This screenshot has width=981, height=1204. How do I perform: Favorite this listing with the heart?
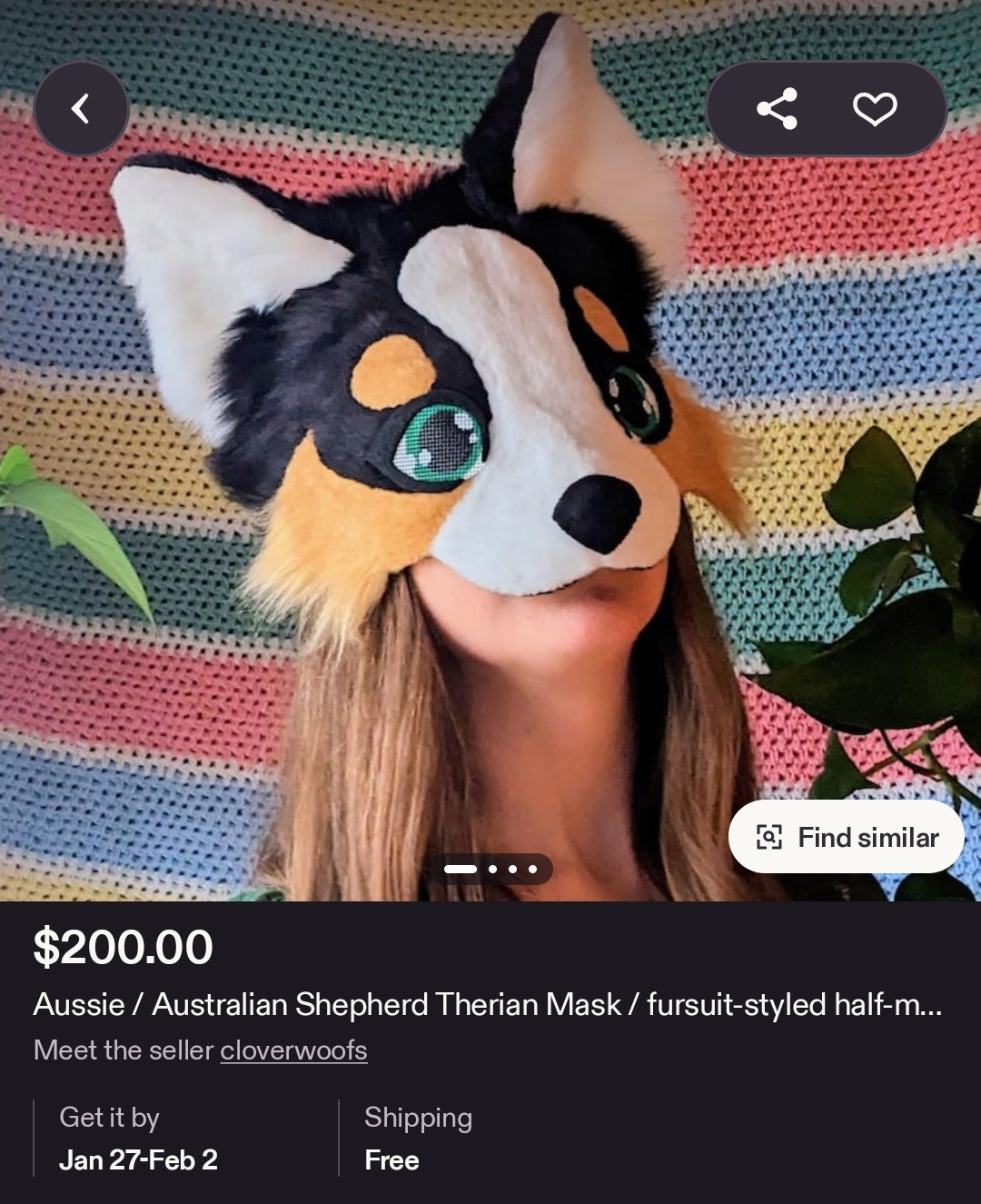(x=875, y=109)
